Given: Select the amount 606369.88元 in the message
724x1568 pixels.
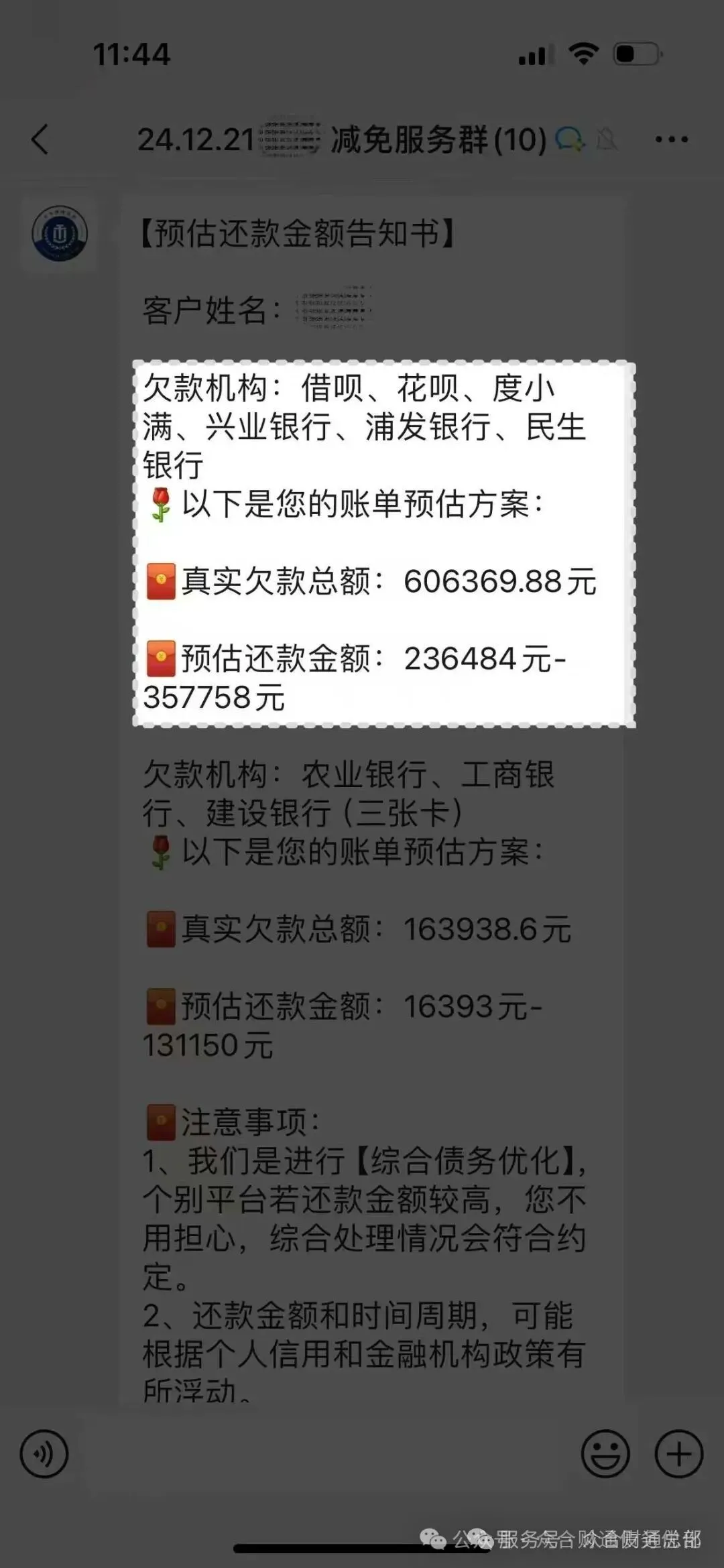Looking at the screenshot, I should click(x=499, y=582).
